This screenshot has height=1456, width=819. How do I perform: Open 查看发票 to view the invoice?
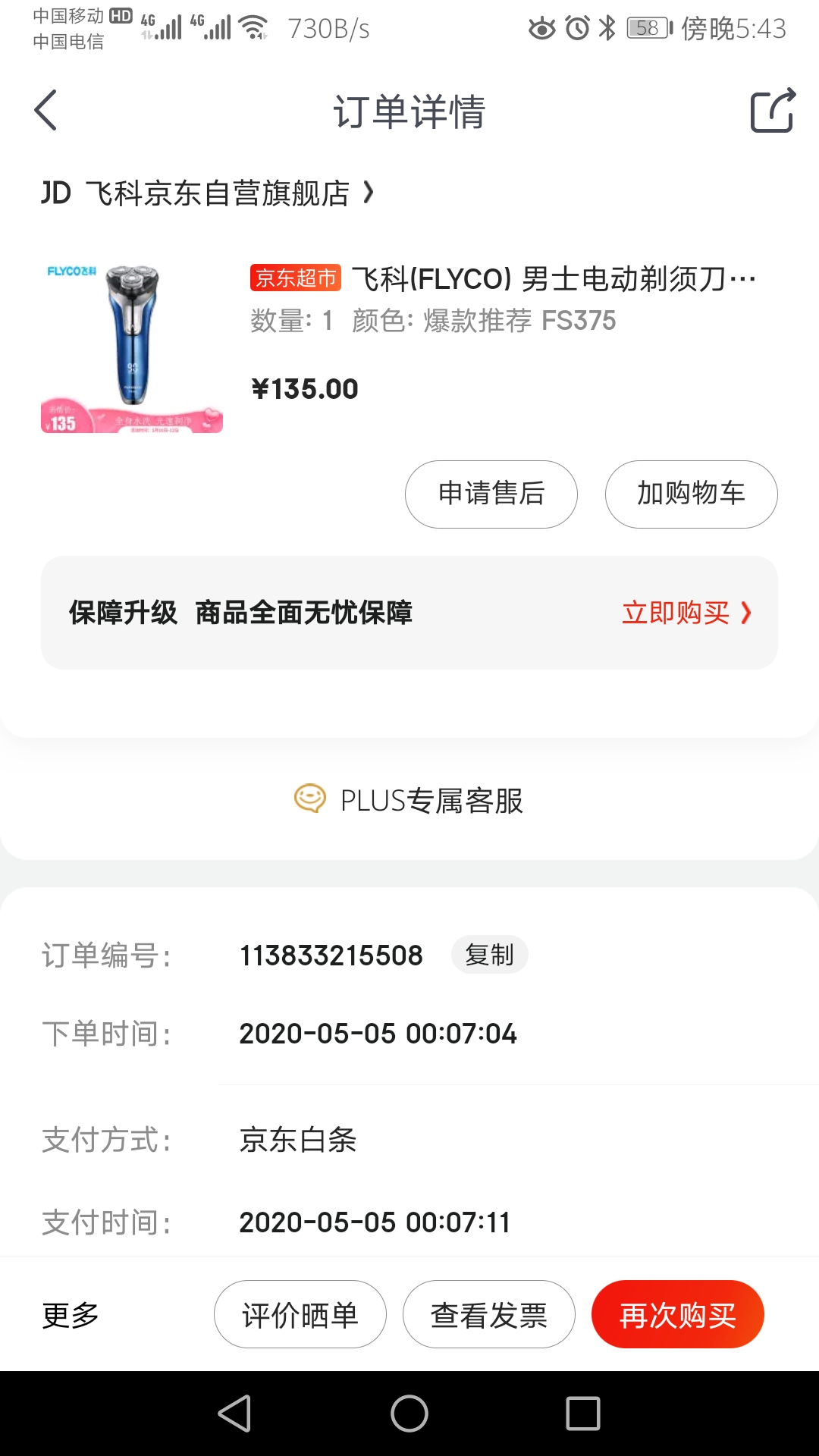488,1314
